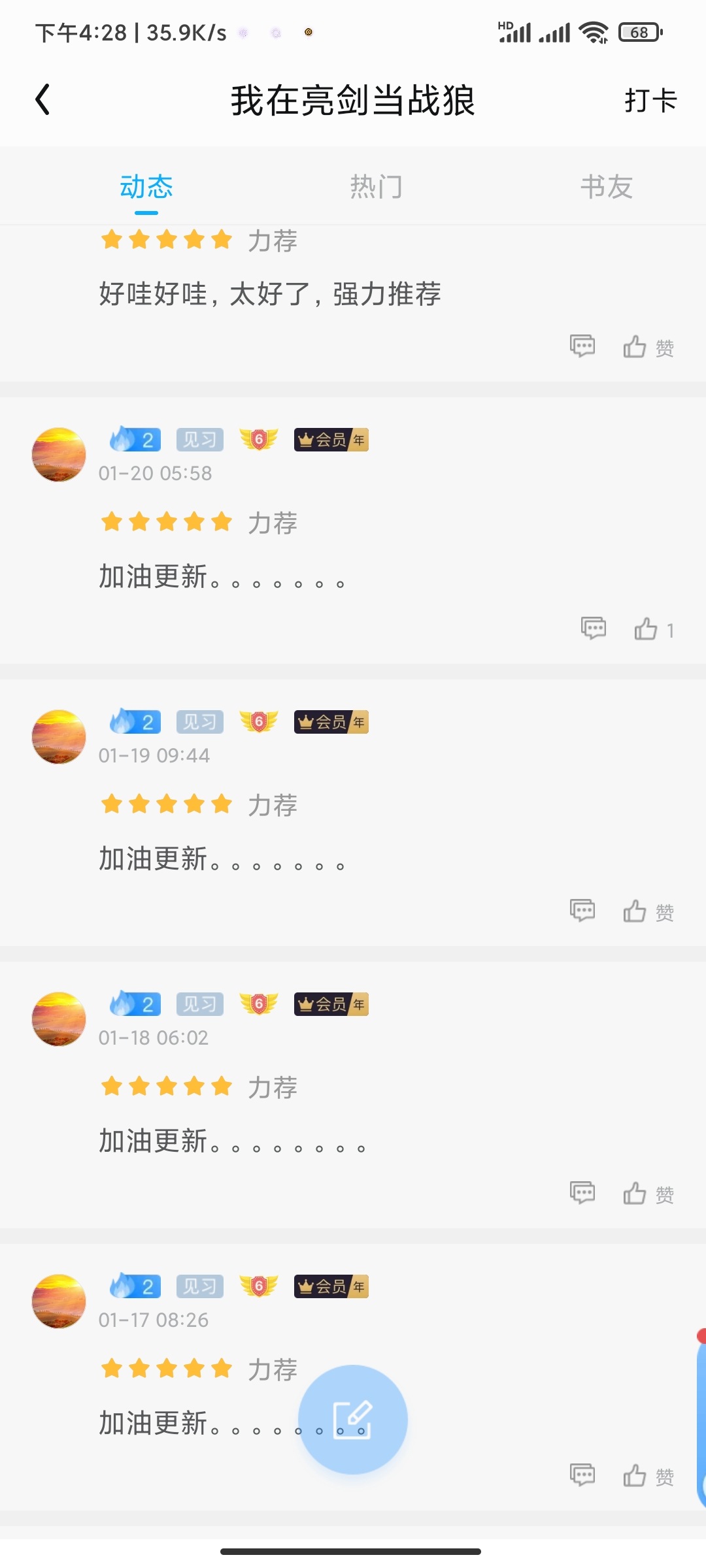
Task: Switch to the 书友 tab
Action: pos(606,187)
